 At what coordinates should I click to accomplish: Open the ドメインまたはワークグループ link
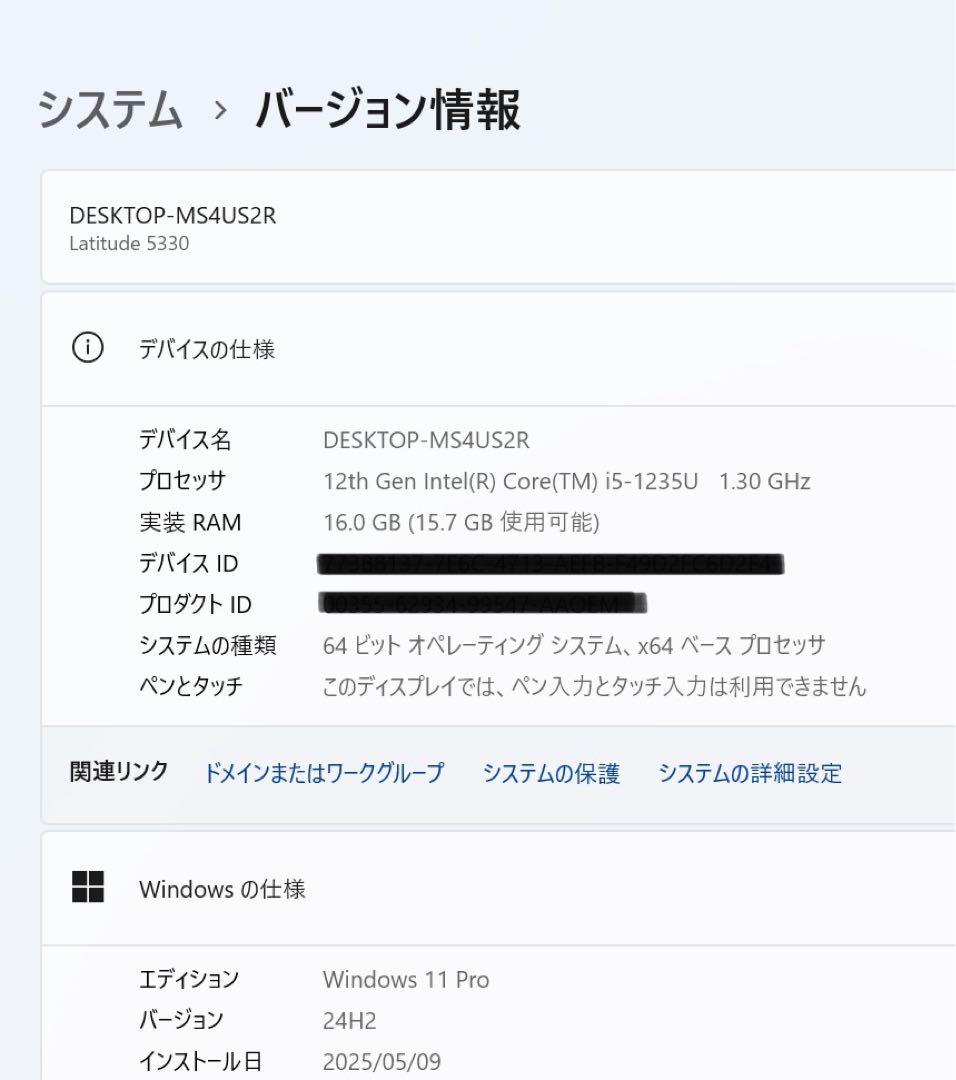(x=323, y=773)
